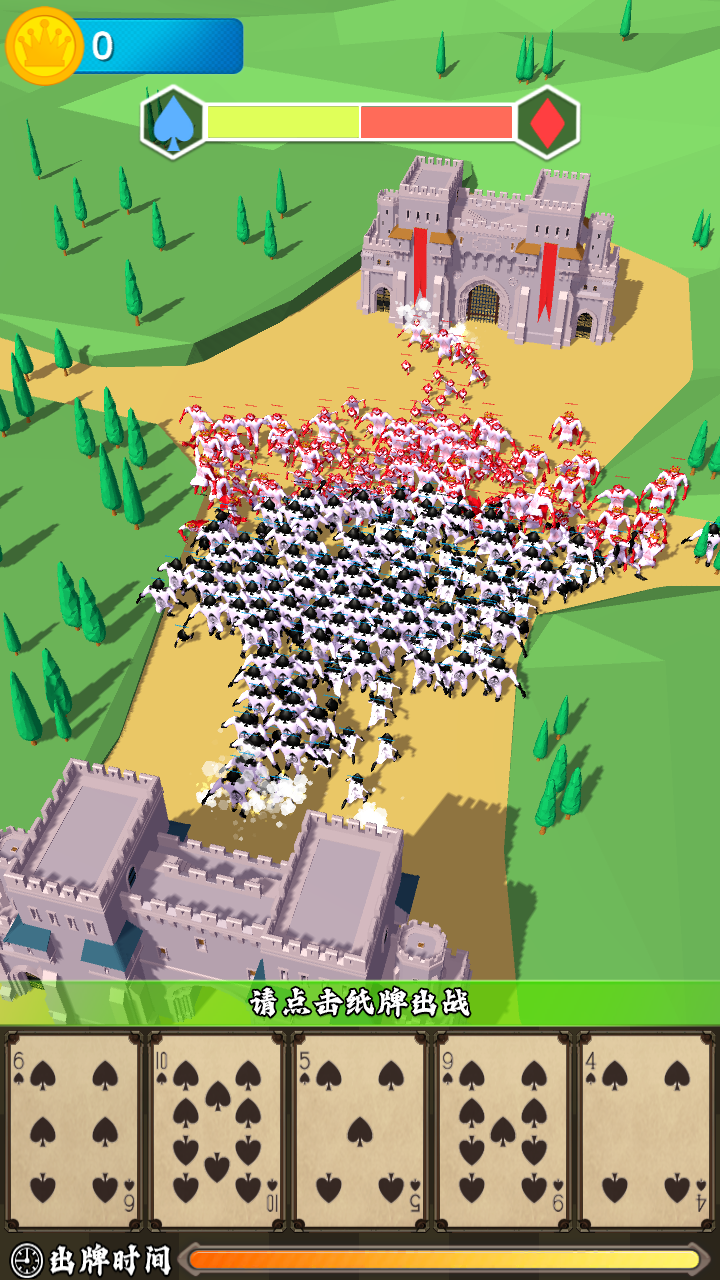Choose the 4 of spades card
Screen dimensions: 720x1280
645,1130
